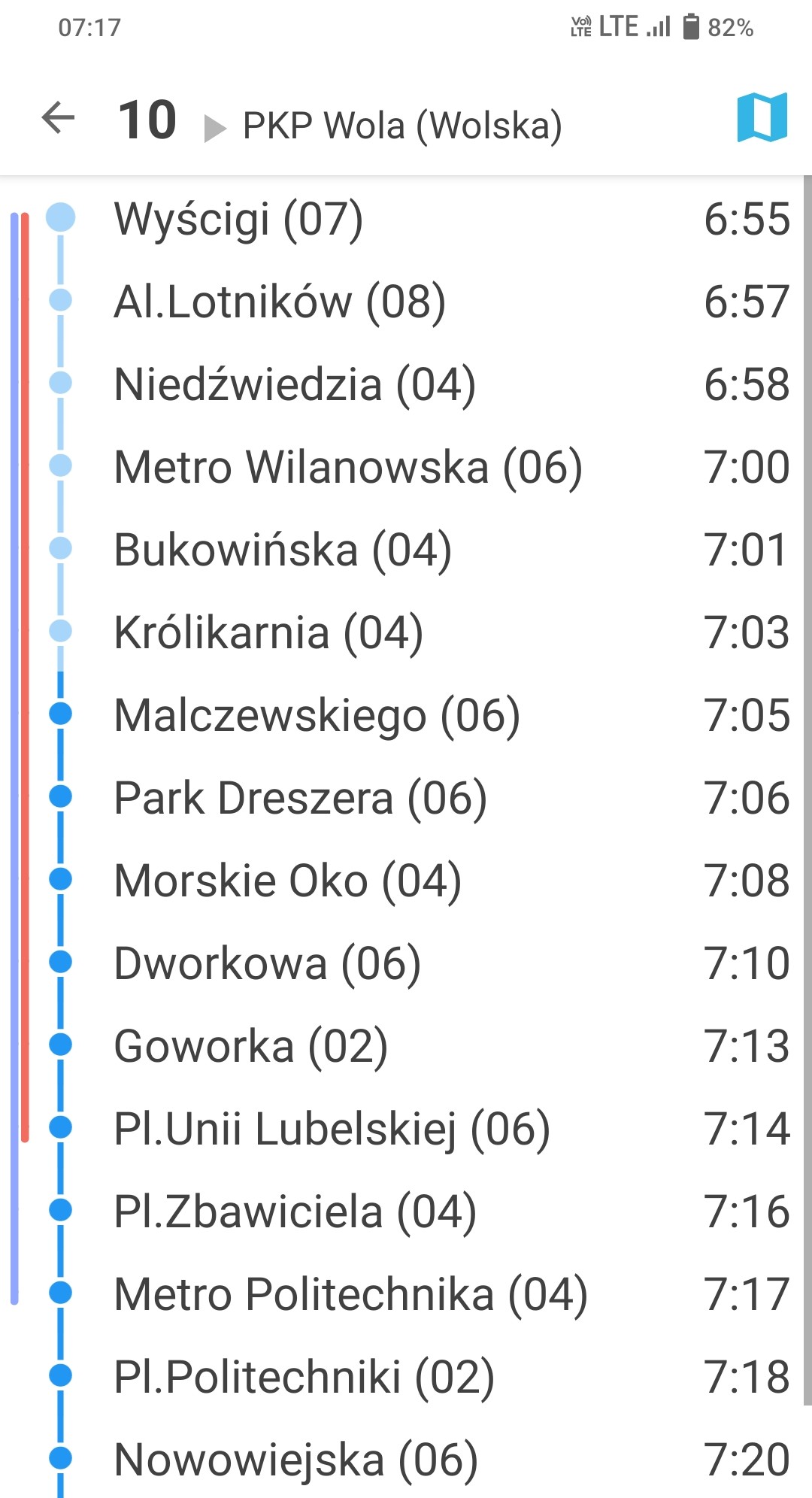The height and width of the screenshot is (1498, 812).
Task: View the Dworkowa (06) stop
Action: coord(267,963)
